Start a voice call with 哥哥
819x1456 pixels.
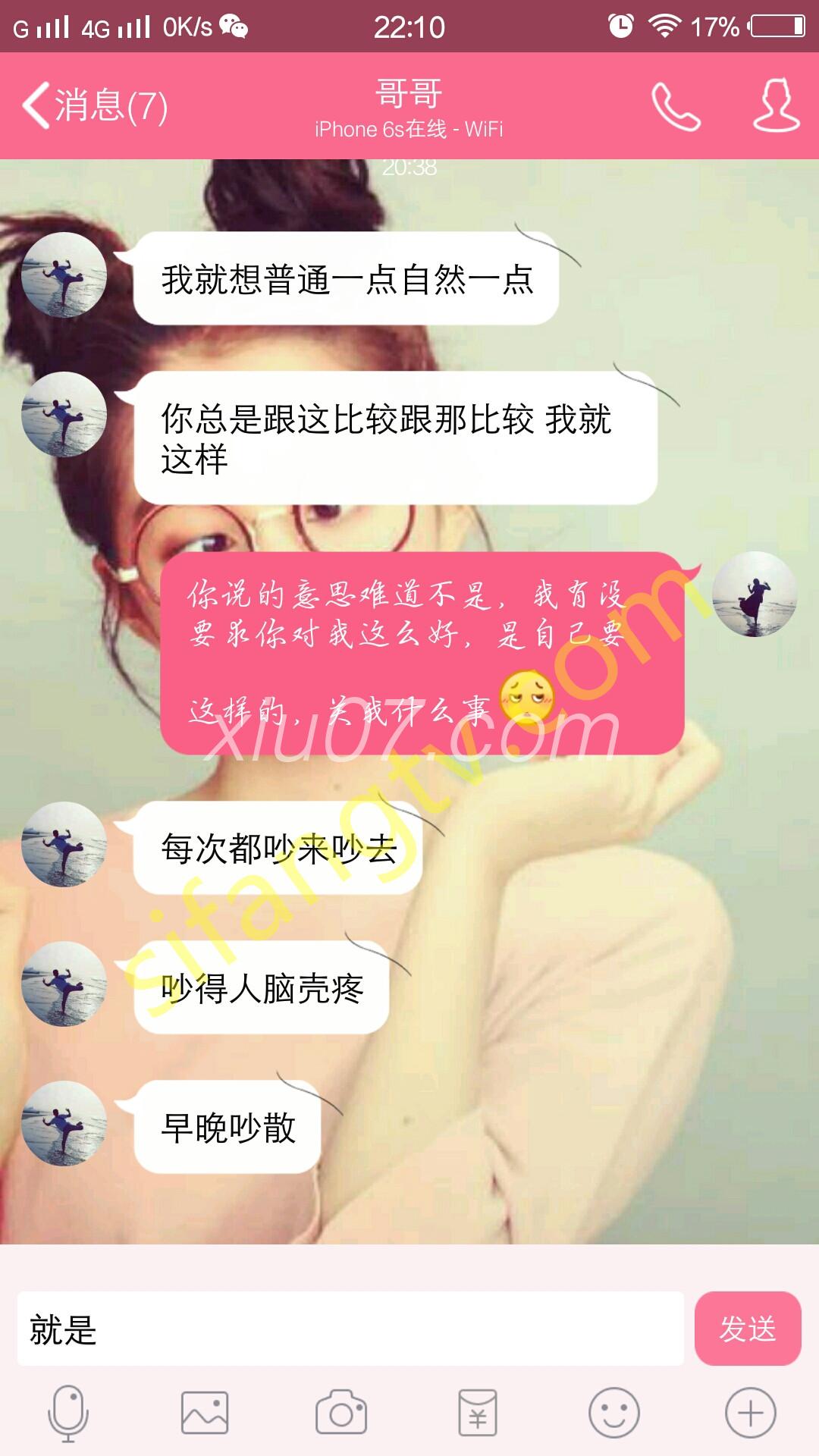click(x=675, y=106)
